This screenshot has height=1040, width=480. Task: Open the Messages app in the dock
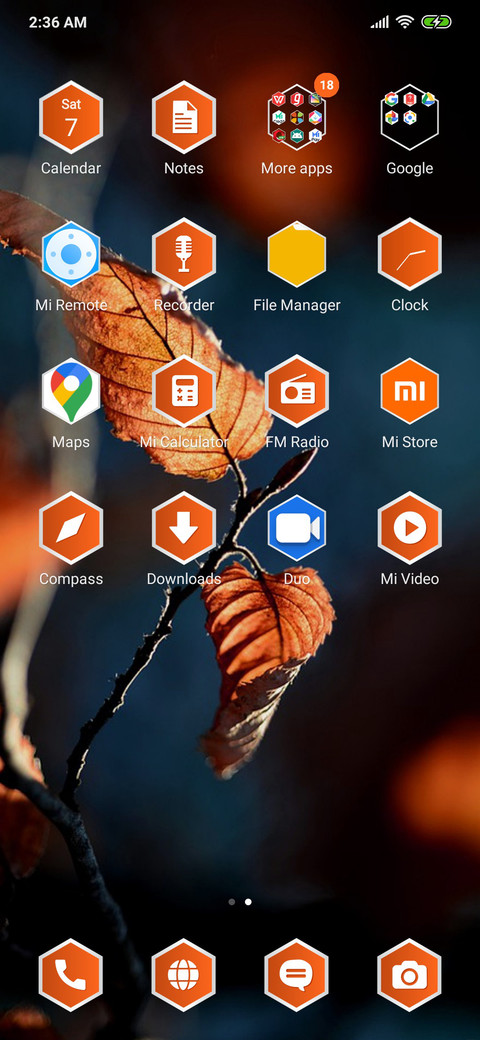coord(296,975)
